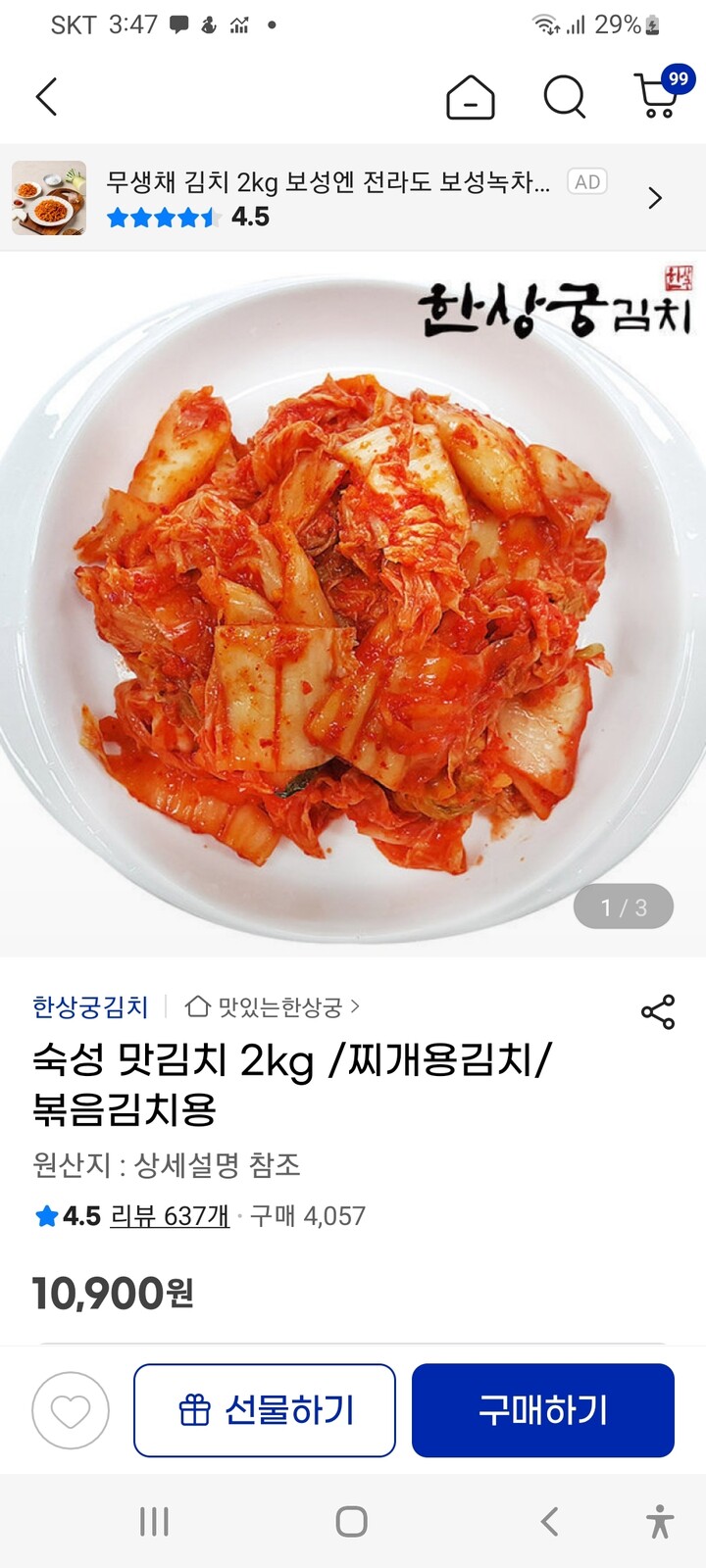706x1568 pixels.
Task: Go back using the top-left arrow
Action: pos(46,97)
